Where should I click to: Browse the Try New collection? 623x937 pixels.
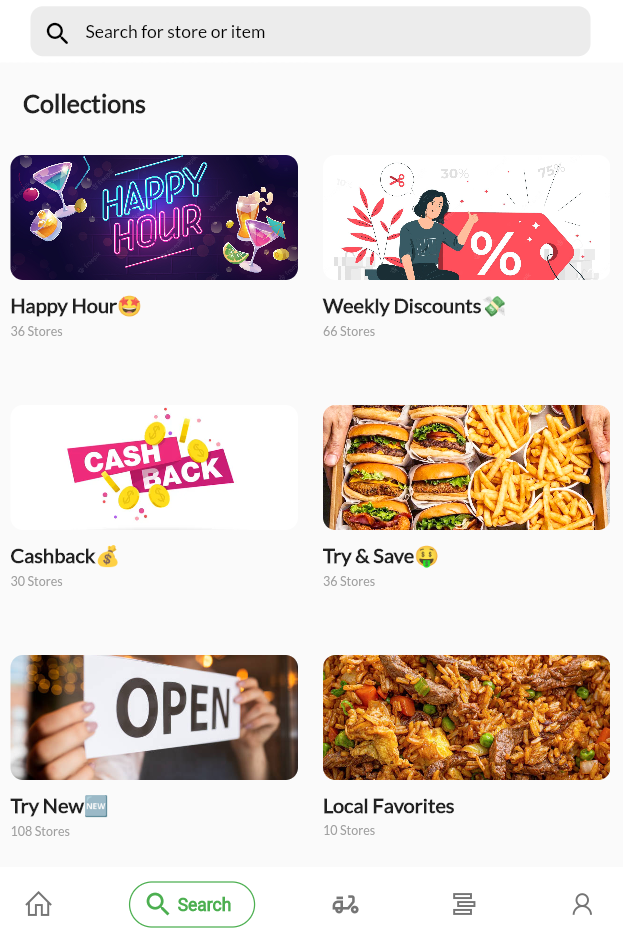pos(154,717)
